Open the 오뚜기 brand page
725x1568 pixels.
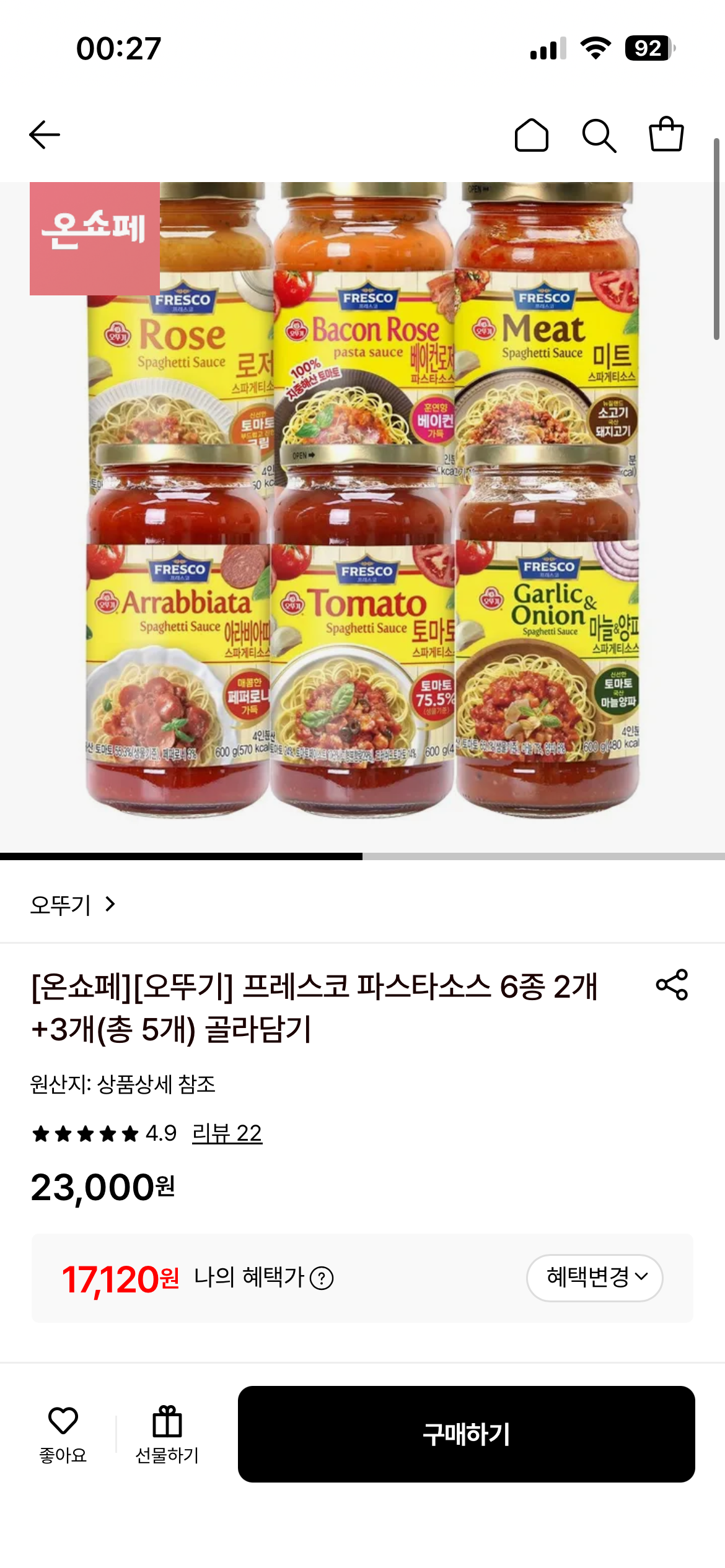[72, 905]
